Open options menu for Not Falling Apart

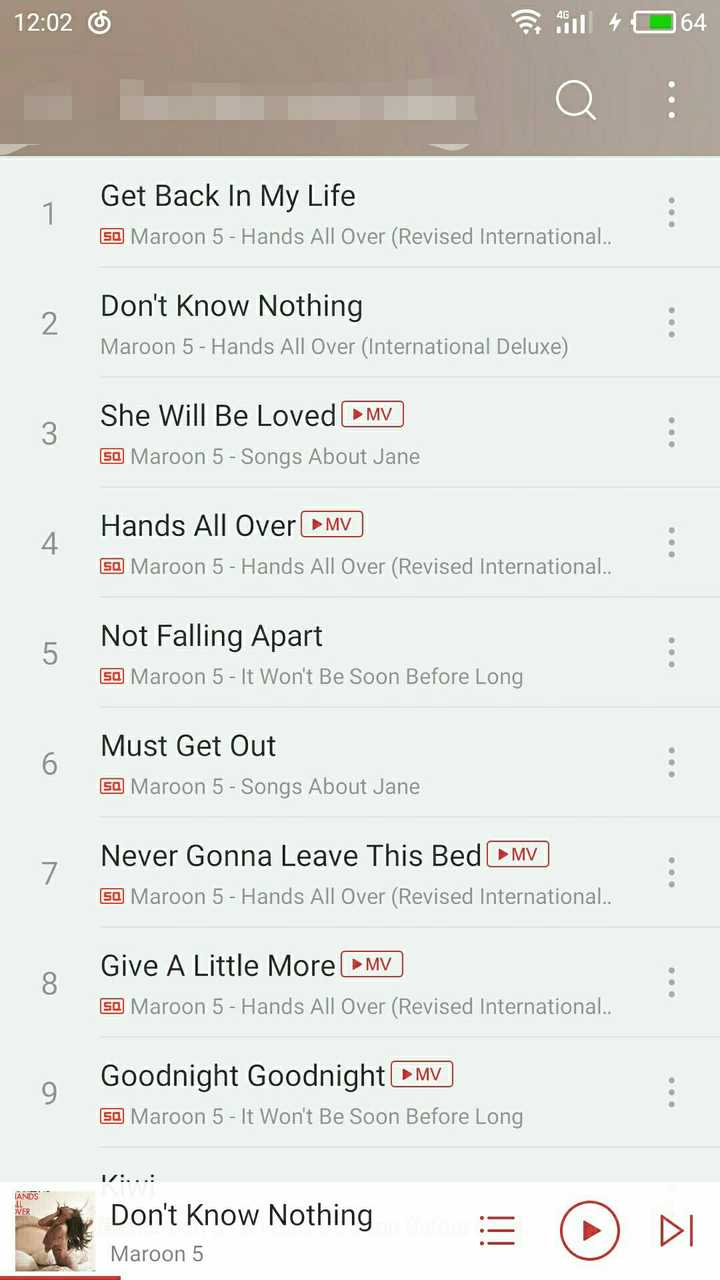tap(671, 652)
